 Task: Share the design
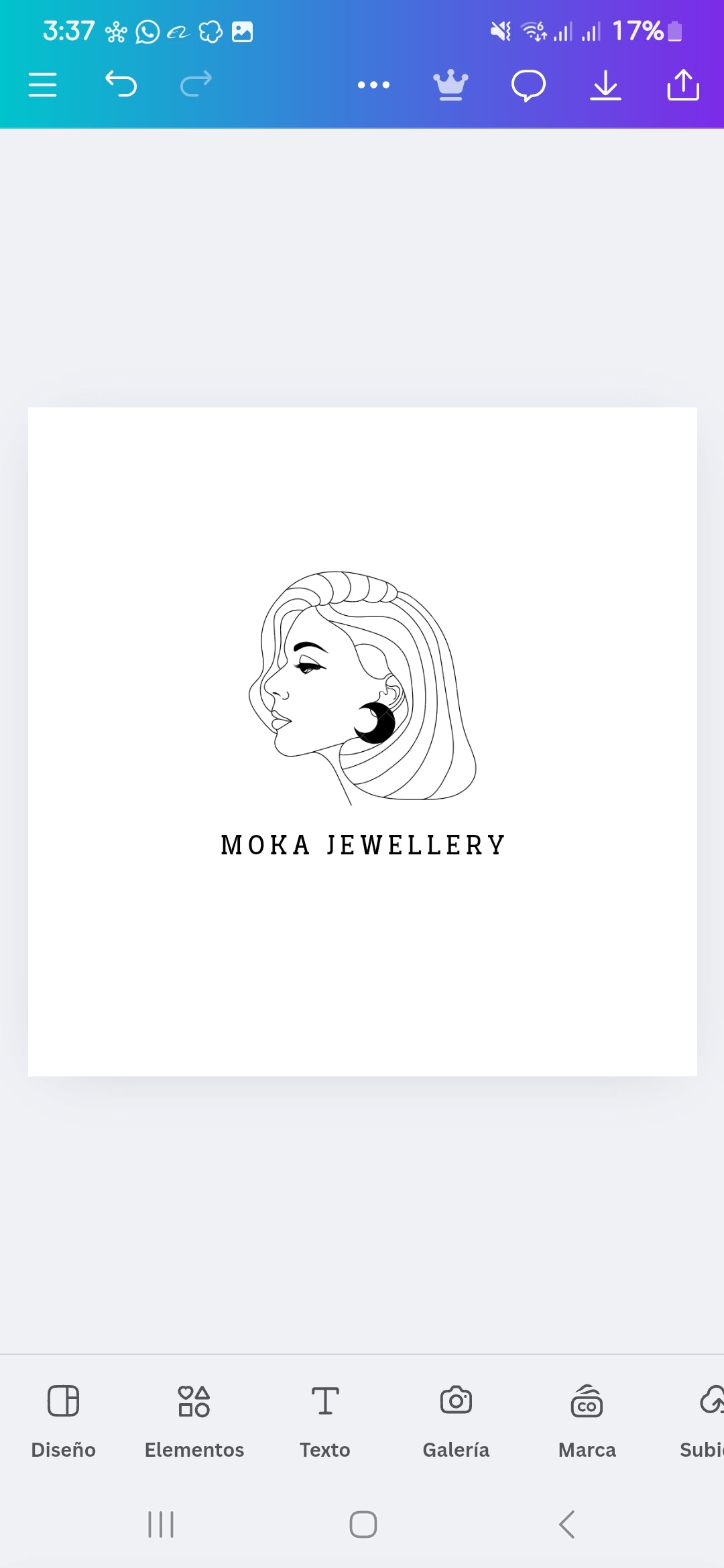pyautogui.click(x=683, y=85)
